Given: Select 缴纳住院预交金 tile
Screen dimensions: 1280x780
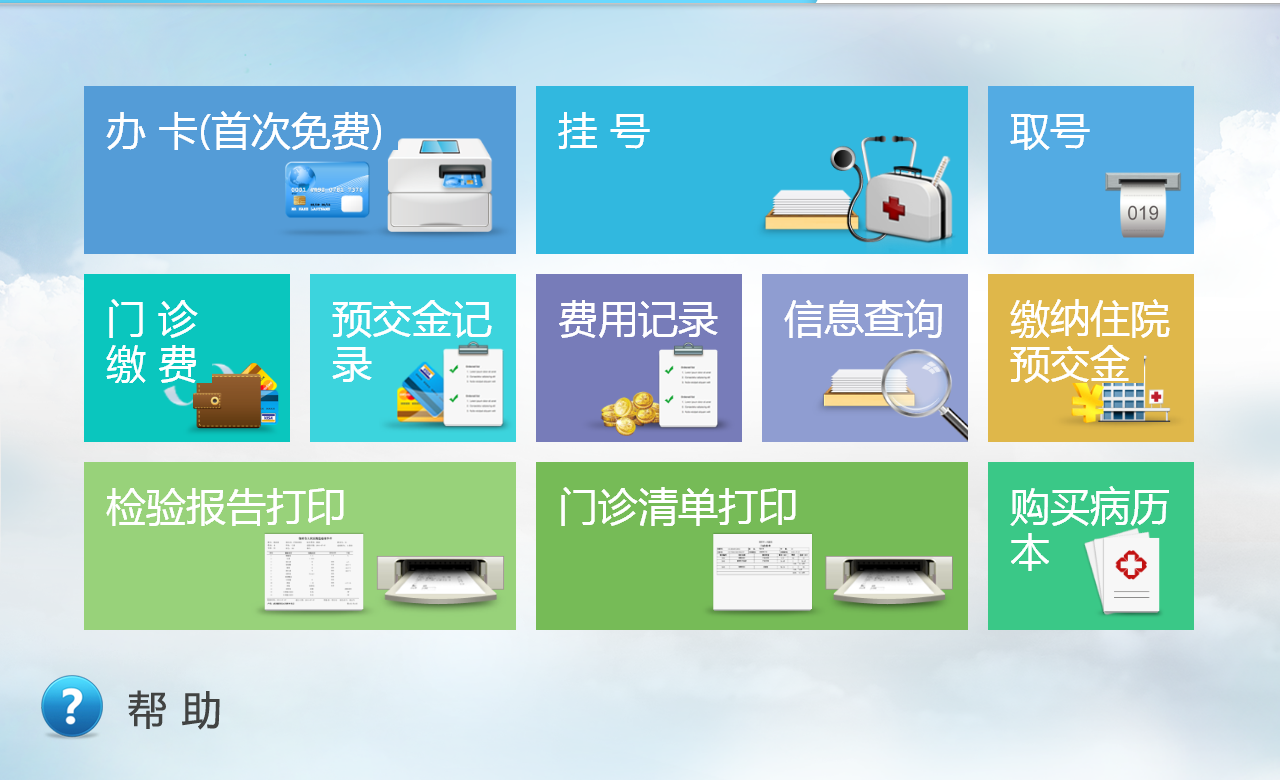Looking at the screenshot, I should 1090,358.
